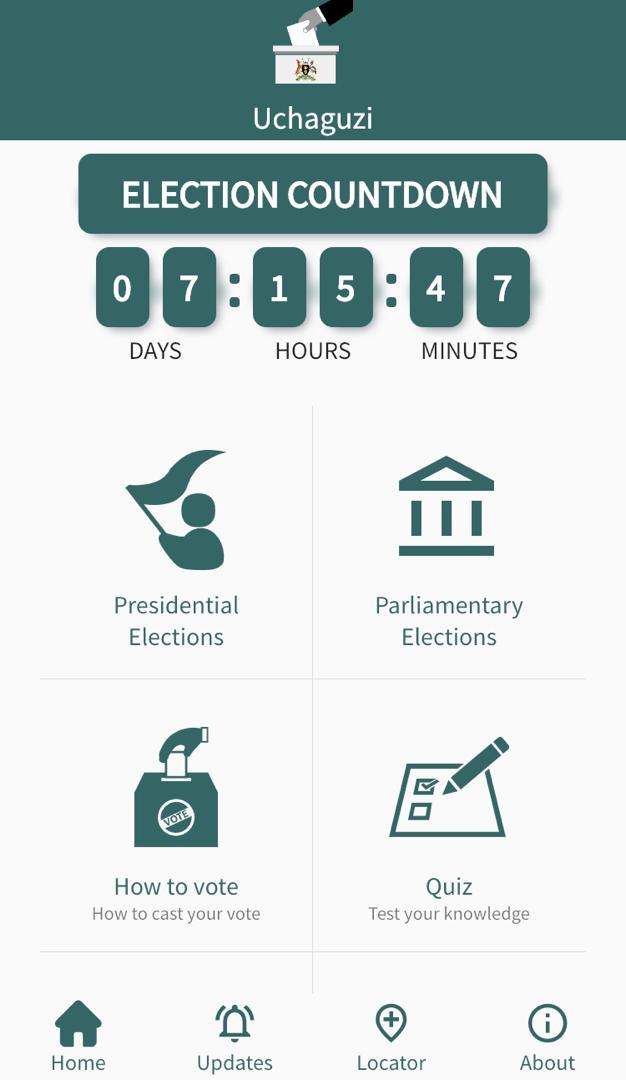Open the How to vote guide
Image resolution: width=626 pixels, height=1080 pixels.
176,816
